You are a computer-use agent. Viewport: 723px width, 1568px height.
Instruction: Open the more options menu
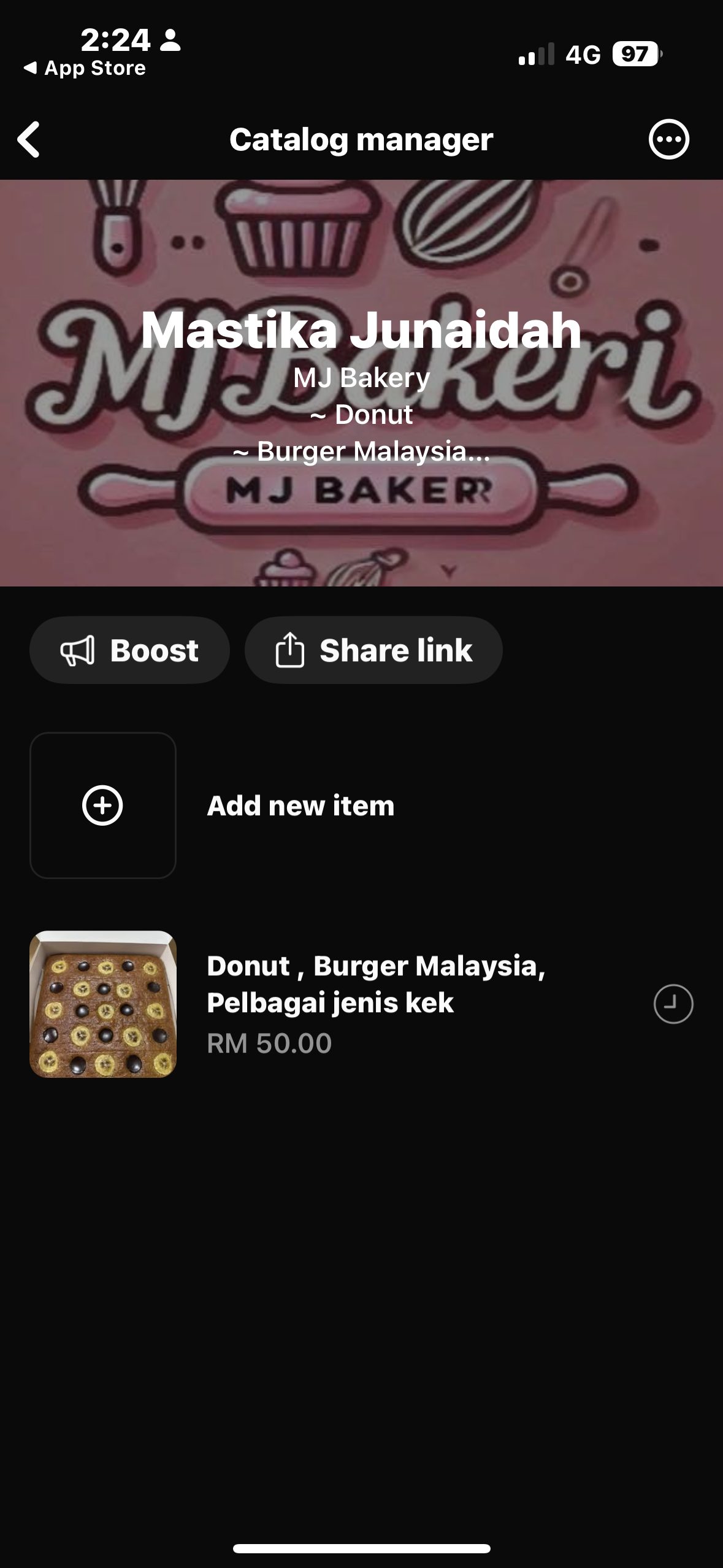tap(668, 139)
